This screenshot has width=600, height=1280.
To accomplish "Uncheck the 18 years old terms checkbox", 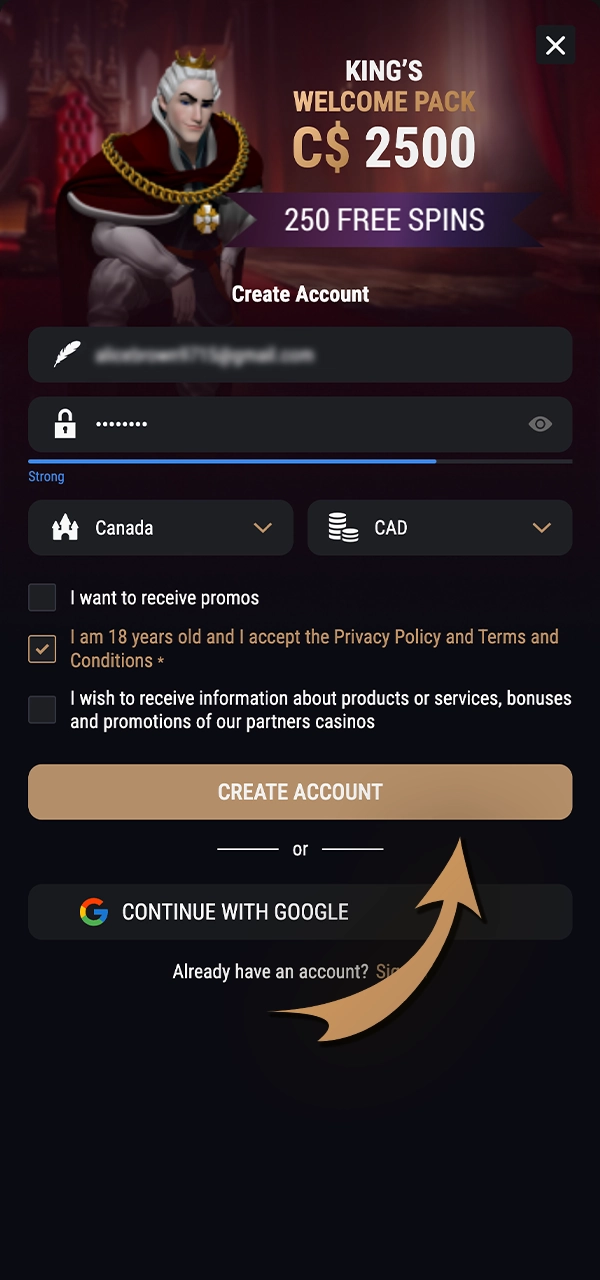I will click(42, 649).
